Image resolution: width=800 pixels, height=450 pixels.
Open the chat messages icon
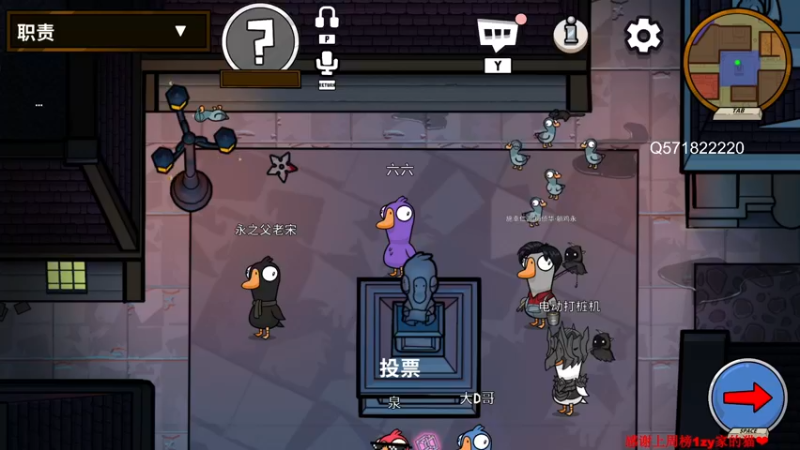pos(498,36)
